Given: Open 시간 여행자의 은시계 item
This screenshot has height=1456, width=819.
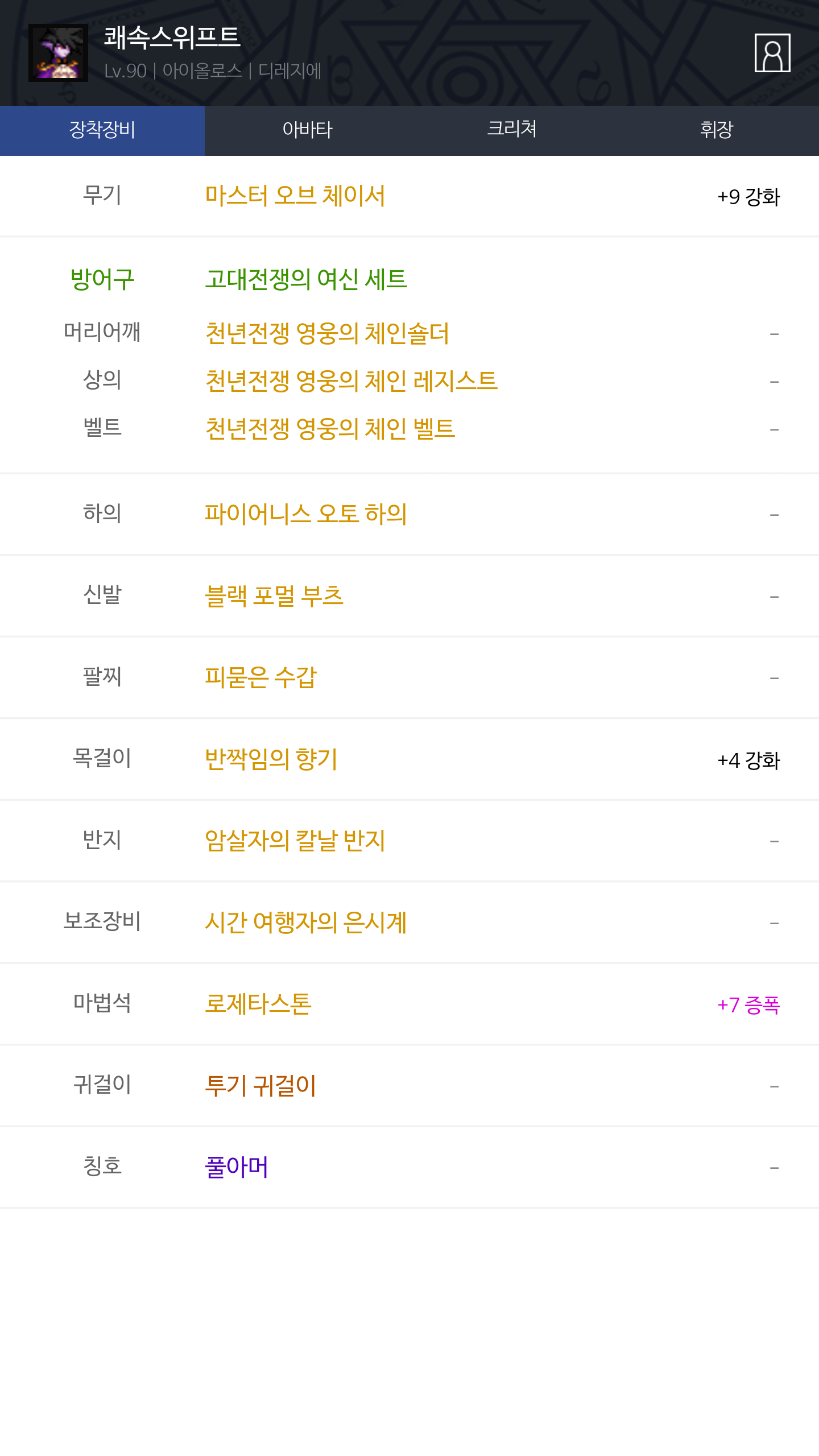Looking at the screenshot, I should pyautogui.click(x=306, y=923).
